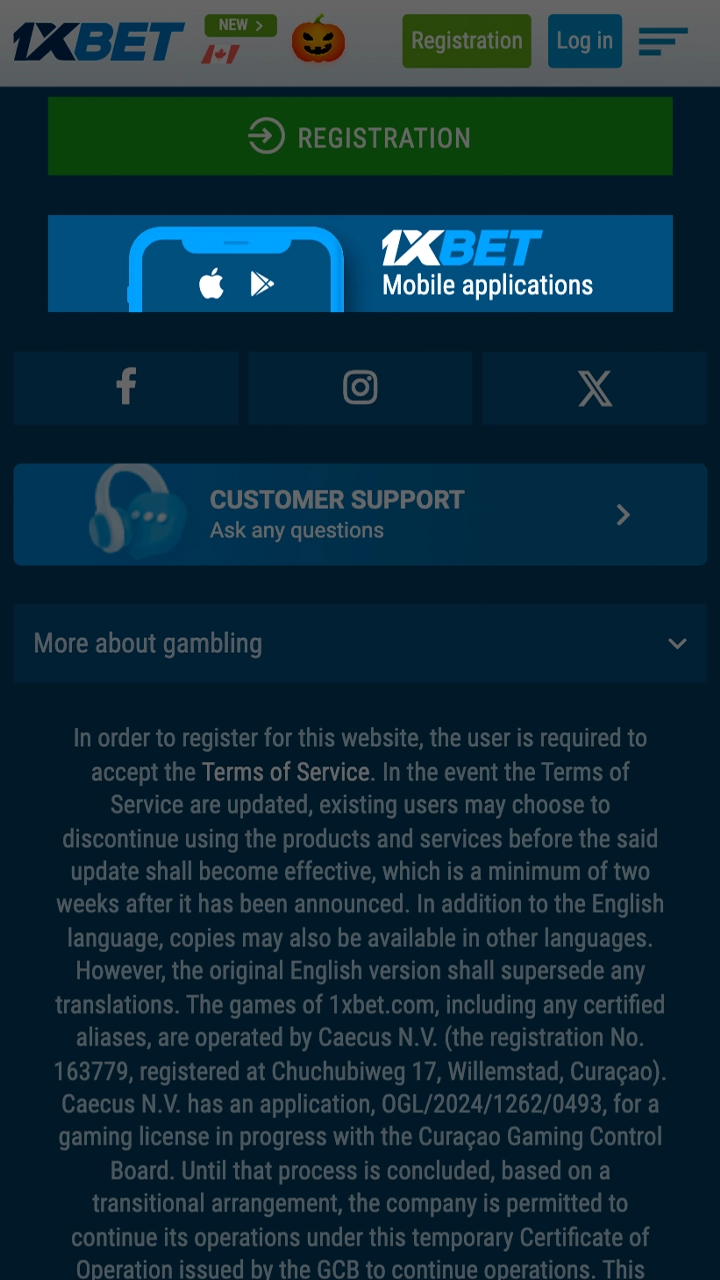Click the Canadian flag under the NEW badge

(x=223, y=55)
